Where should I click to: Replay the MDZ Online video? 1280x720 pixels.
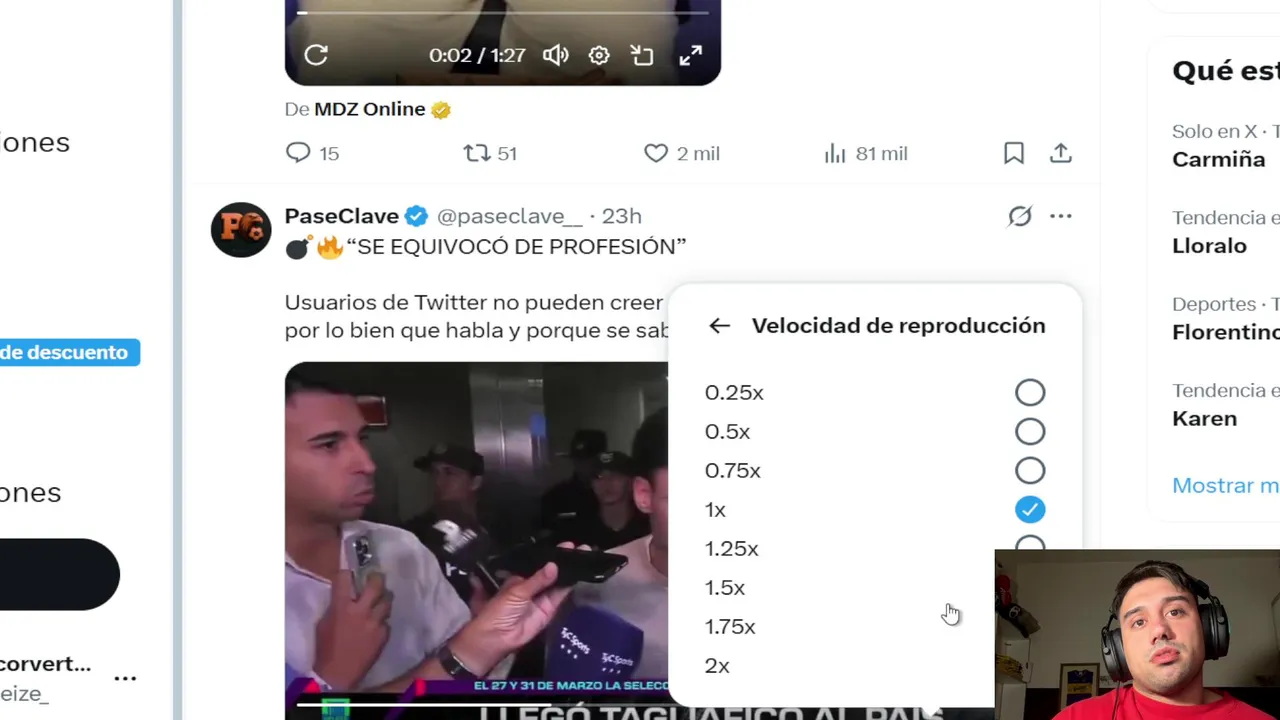(316, 55)
